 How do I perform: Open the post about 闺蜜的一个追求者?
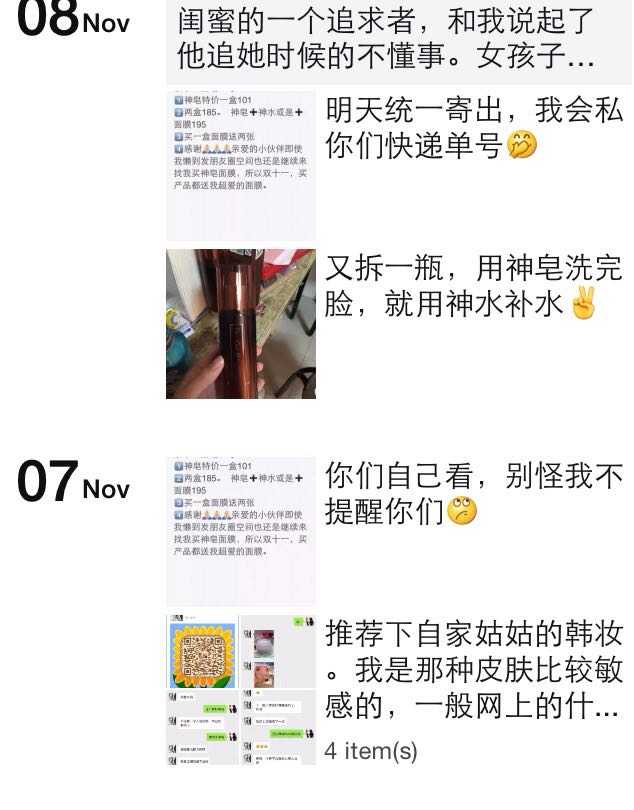[x=398, y=40]
